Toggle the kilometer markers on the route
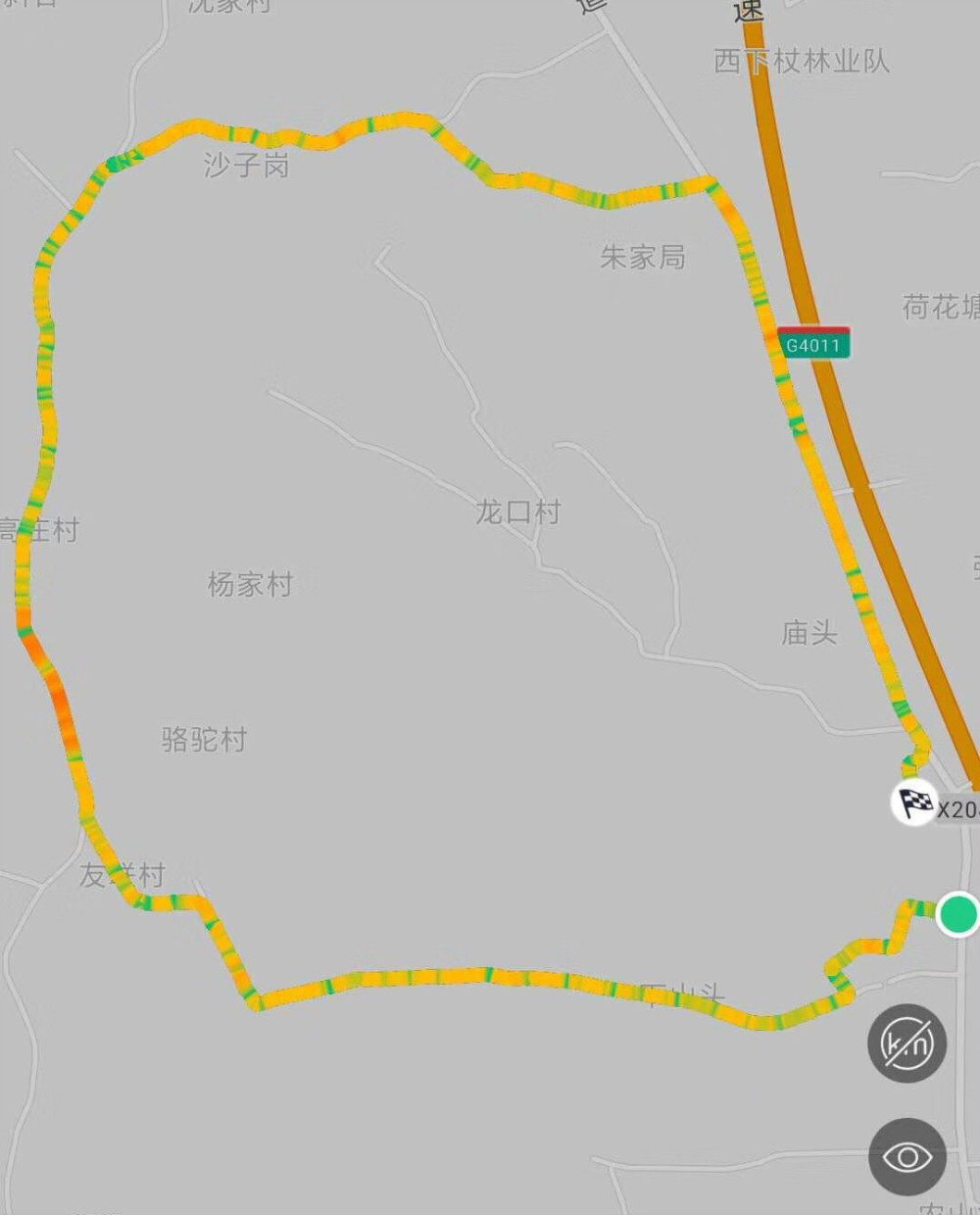This screenshot has width=980, height=1215. pos(906,1043)
